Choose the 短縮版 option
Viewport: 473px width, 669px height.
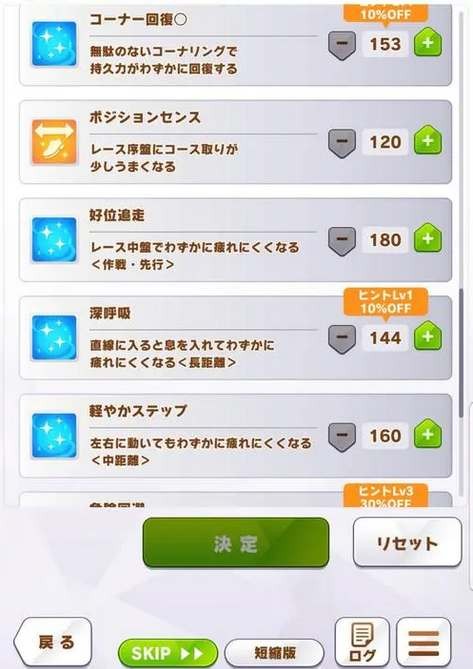[x=274, y=653]
